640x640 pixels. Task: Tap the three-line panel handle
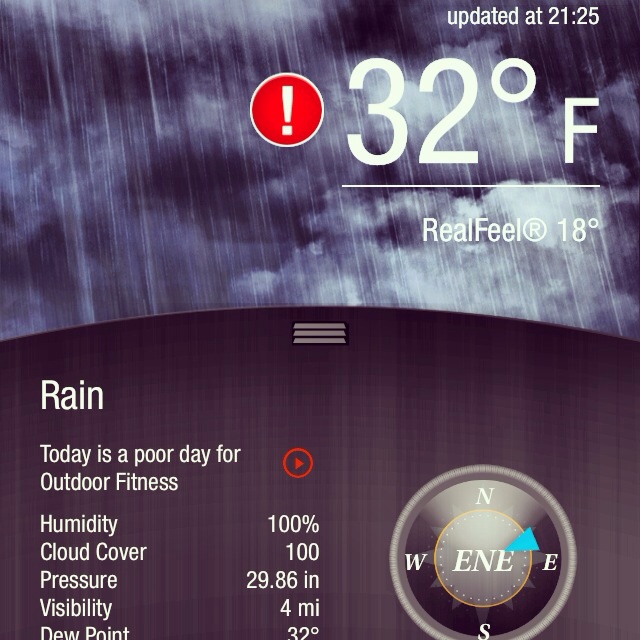[320, 333]
